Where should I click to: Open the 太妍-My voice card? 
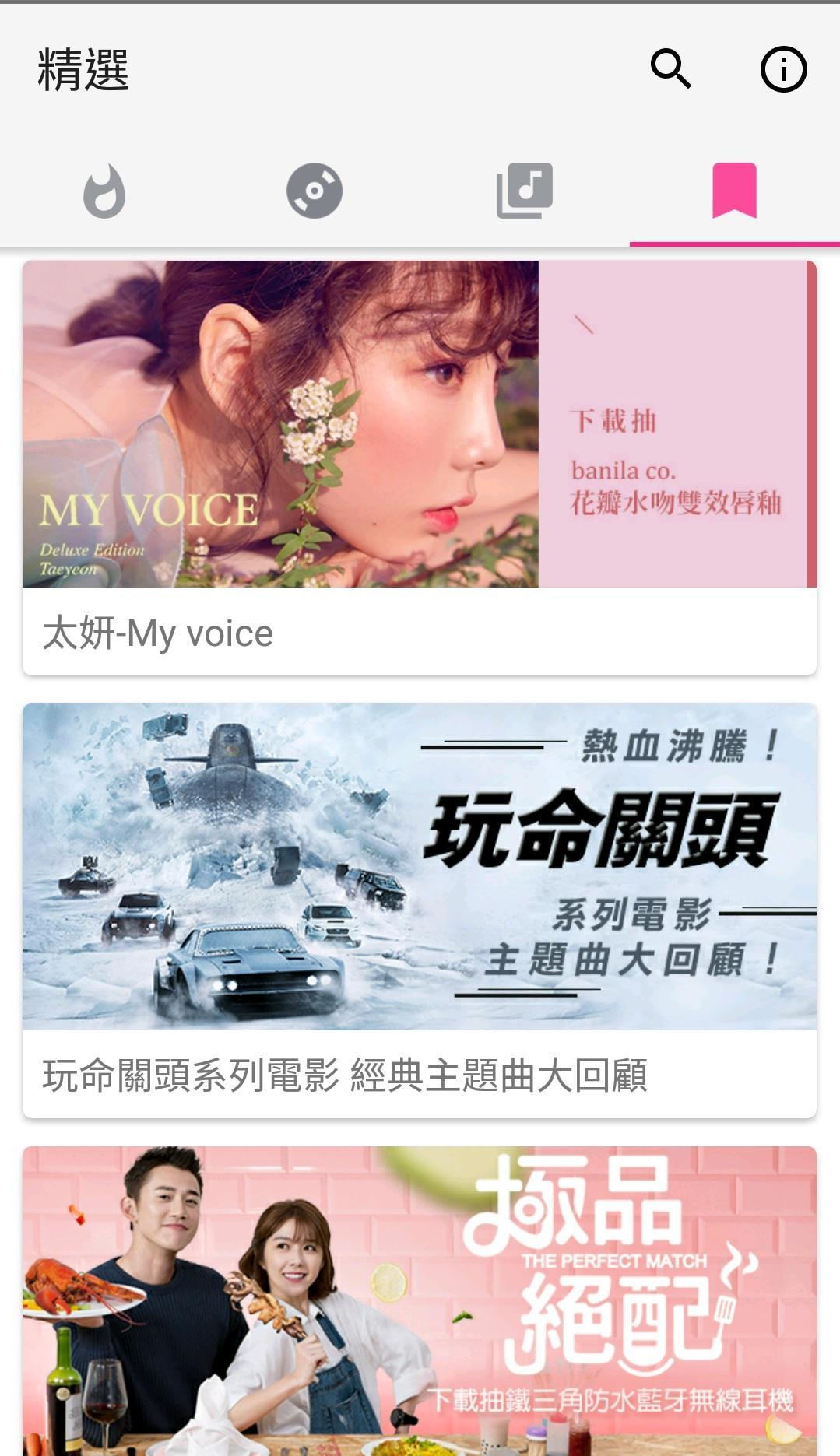point(419,467)
